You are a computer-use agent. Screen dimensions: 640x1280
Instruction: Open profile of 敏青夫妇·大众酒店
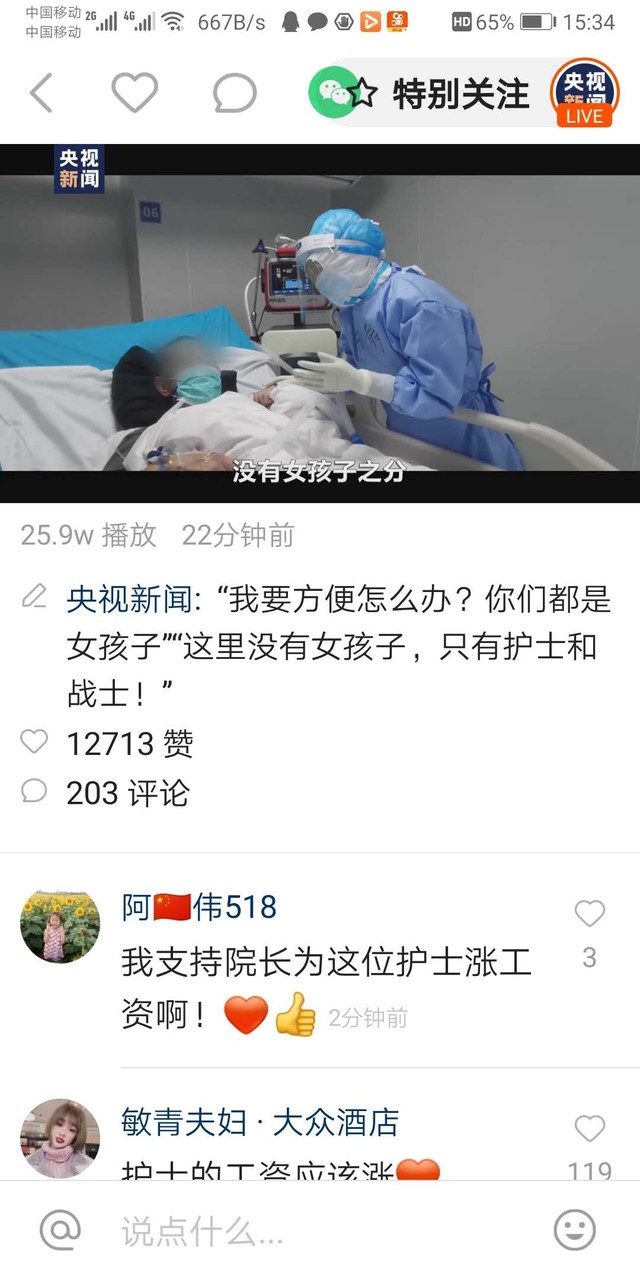[x=60, y=1138]
